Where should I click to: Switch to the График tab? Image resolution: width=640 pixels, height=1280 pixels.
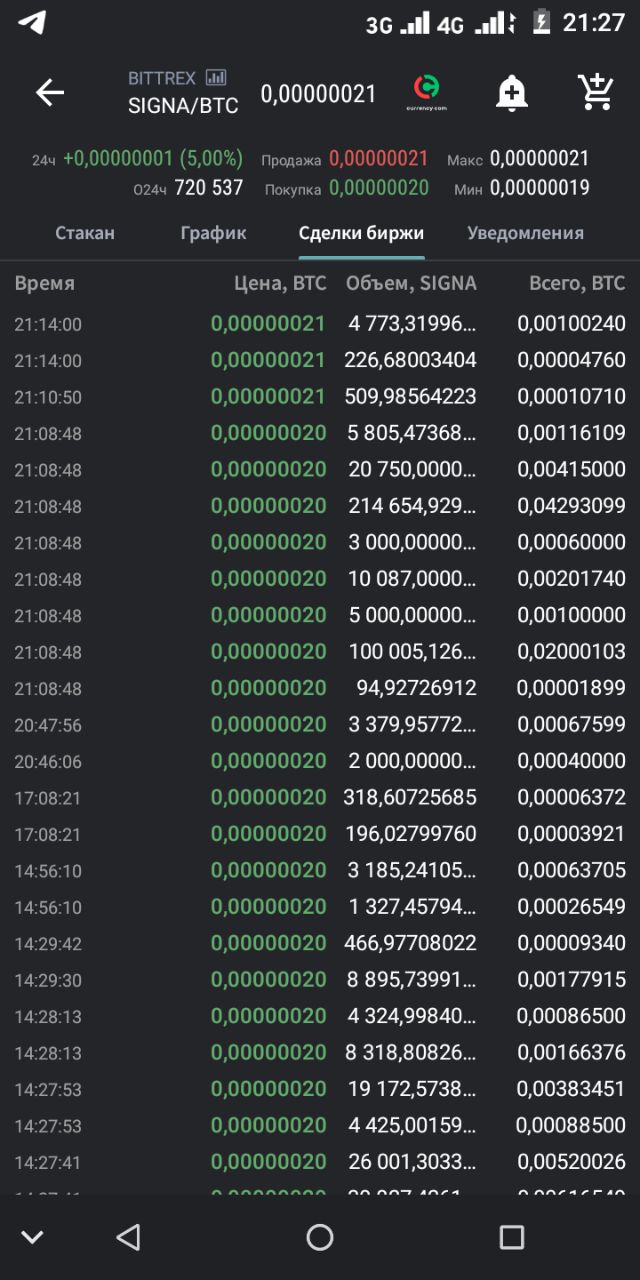[213, 233]
